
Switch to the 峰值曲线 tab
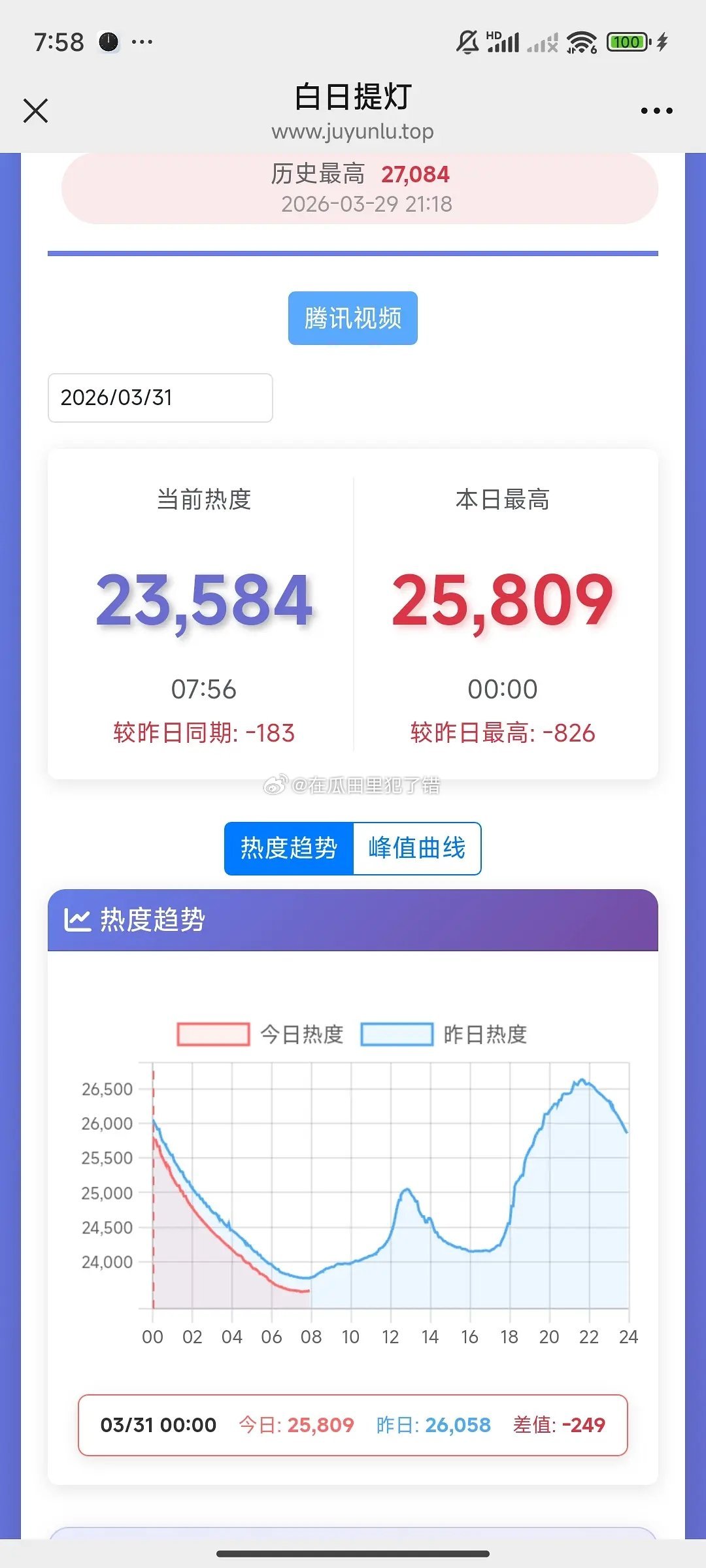[x=416, y=848]
